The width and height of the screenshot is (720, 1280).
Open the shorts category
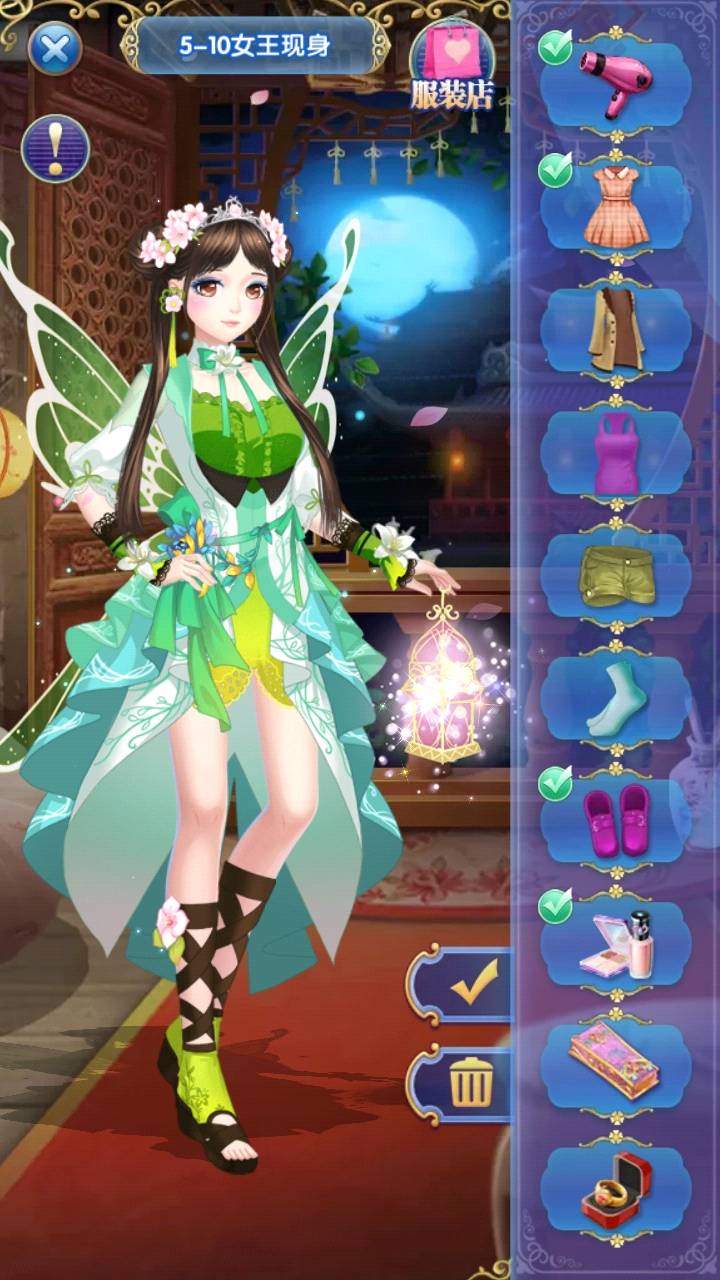[616, 575]
